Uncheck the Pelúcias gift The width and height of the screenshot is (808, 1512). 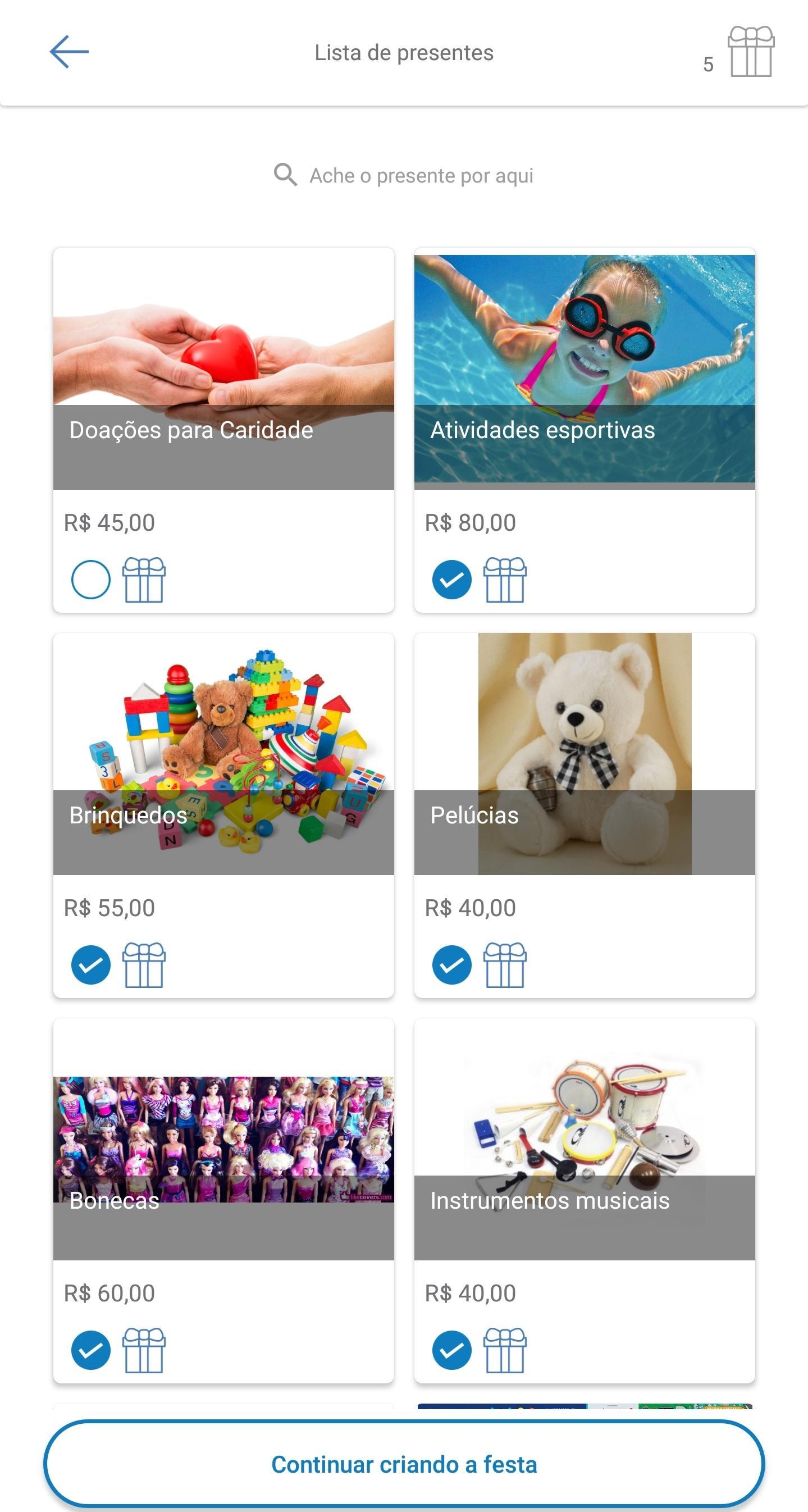click(452, 964)
